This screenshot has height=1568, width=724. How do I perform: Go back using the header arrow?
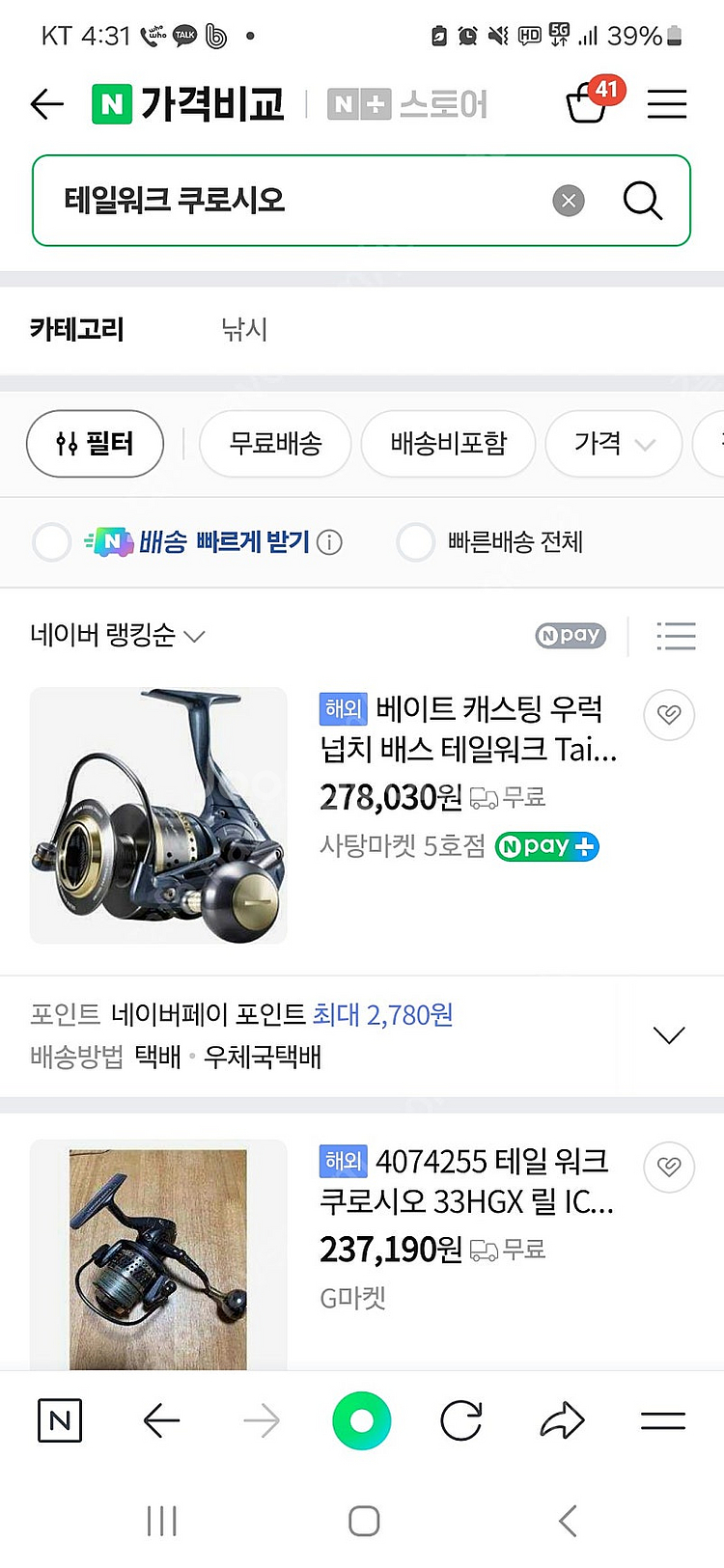click(x=46, y=103)
